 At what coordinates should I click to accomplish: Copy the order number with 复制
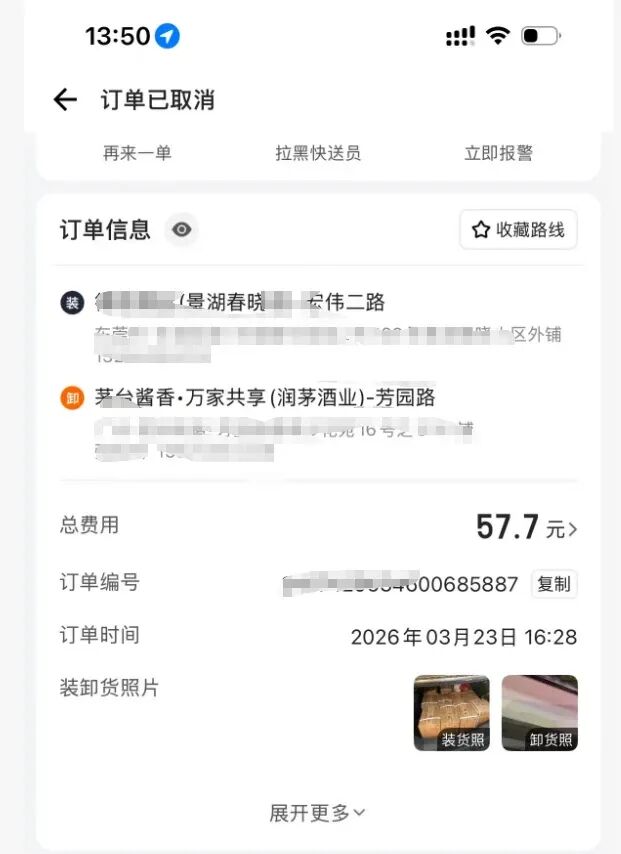pos(553,584)
